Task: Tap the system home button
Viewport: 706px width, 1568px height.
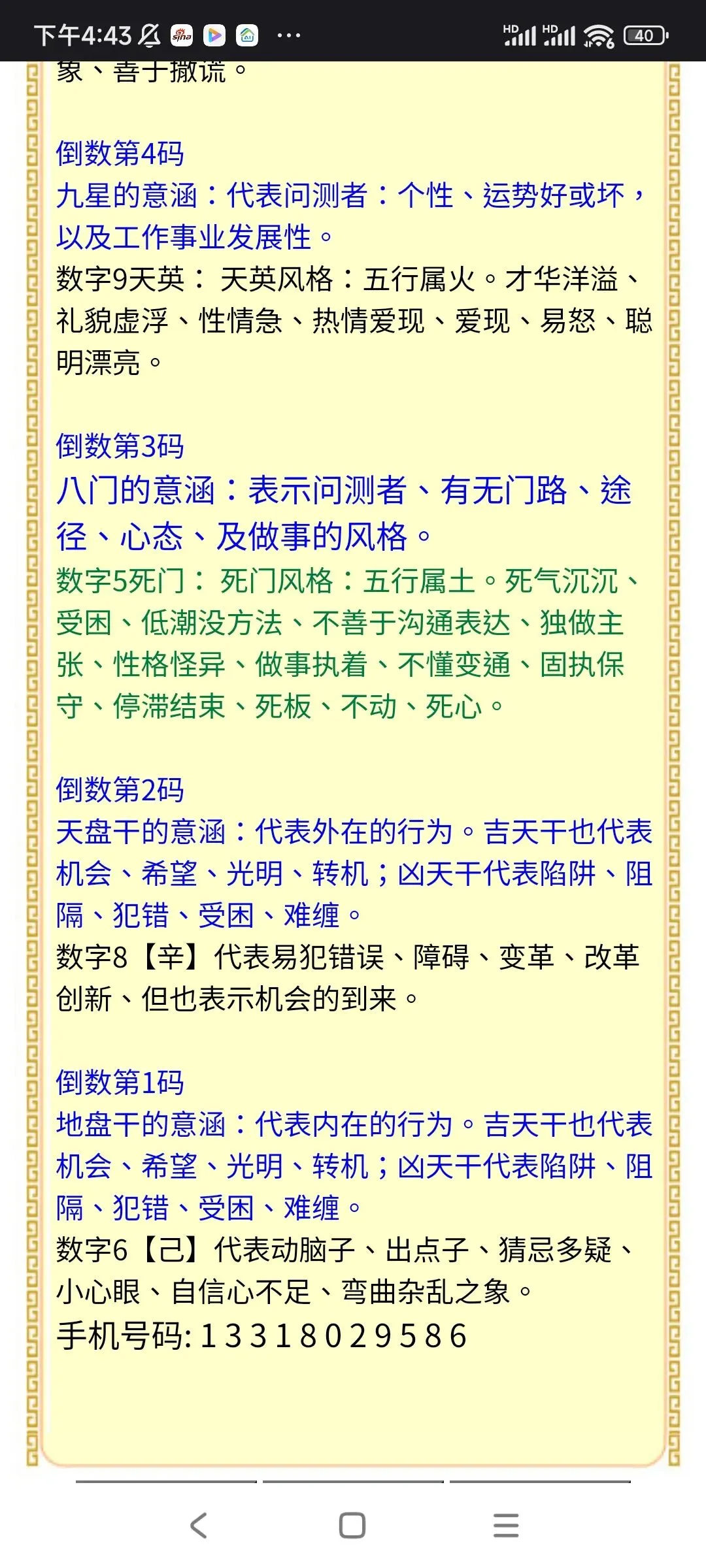Action: coord(352,1526)
